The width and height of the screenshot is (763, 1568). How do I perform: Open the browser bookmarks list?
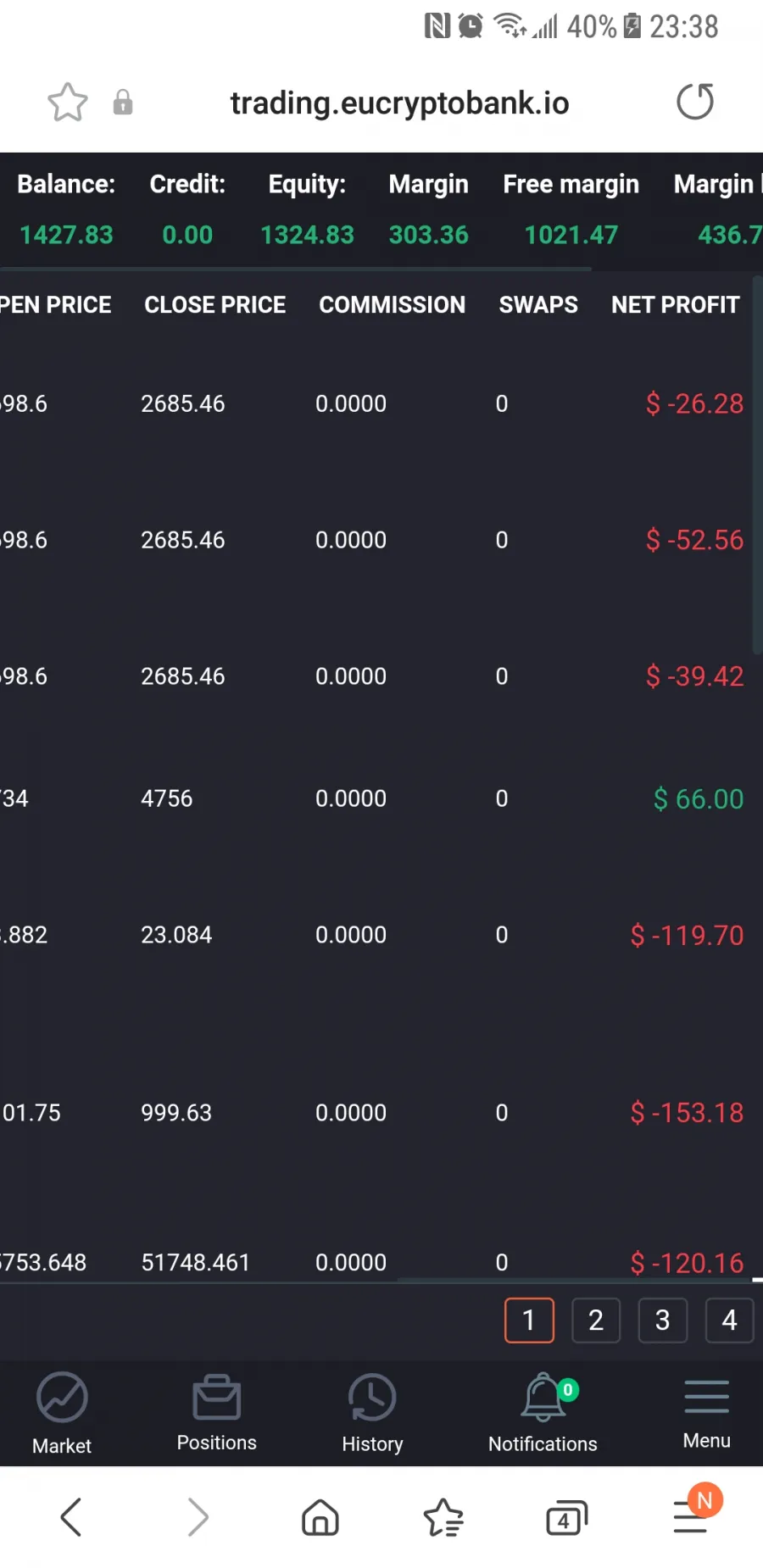pos(443,1517)
